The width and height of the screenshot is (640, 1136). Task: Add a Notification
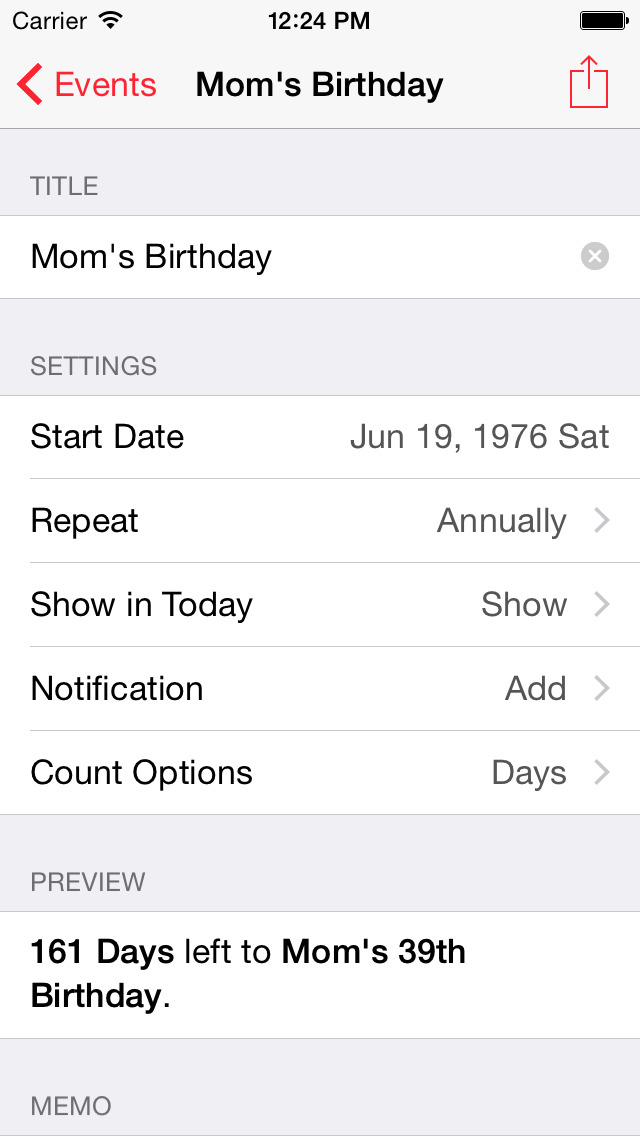[x=320, y=689]
